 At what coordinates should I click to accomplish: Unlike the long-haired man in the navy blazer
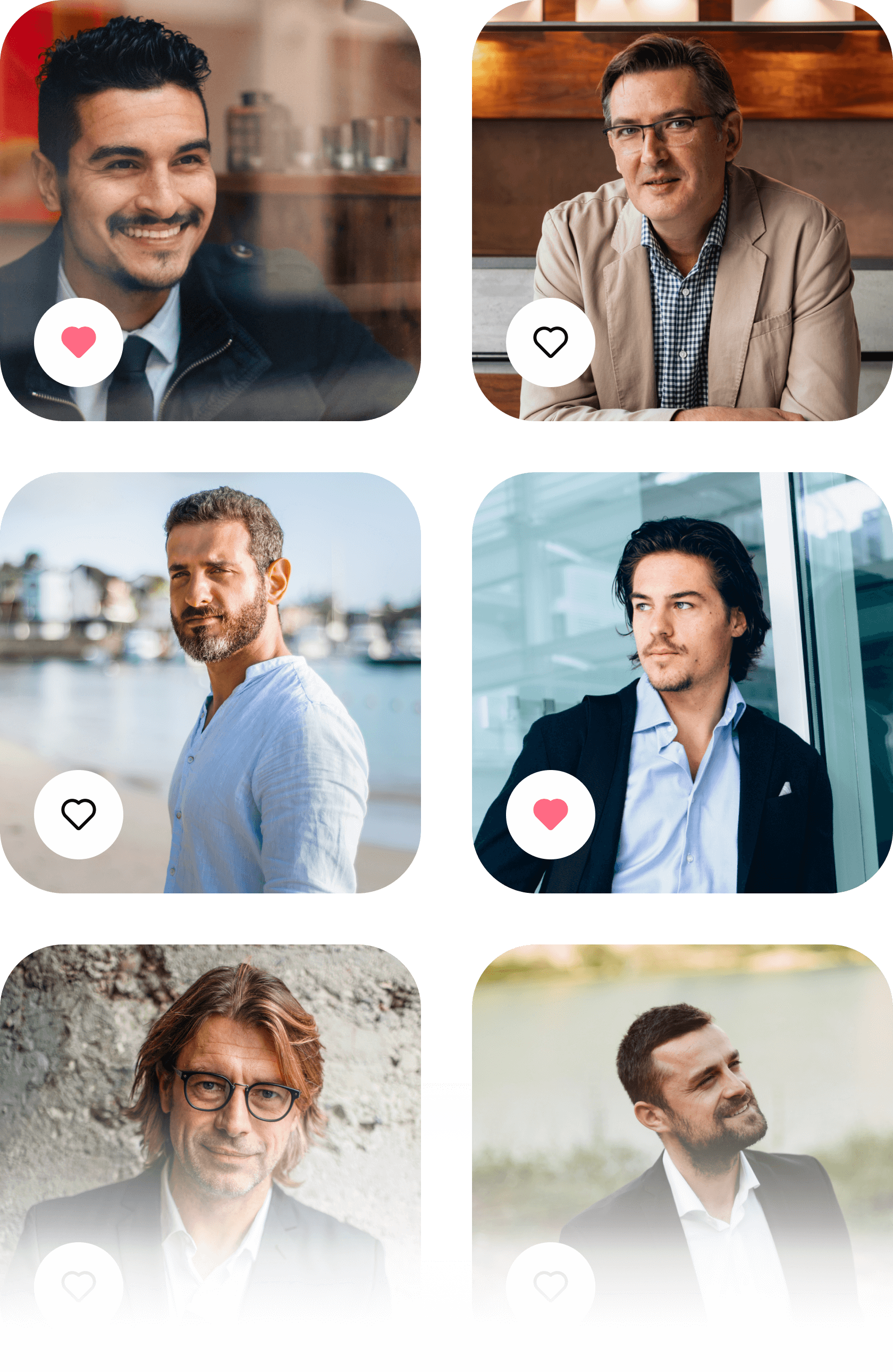click(550, 814)
